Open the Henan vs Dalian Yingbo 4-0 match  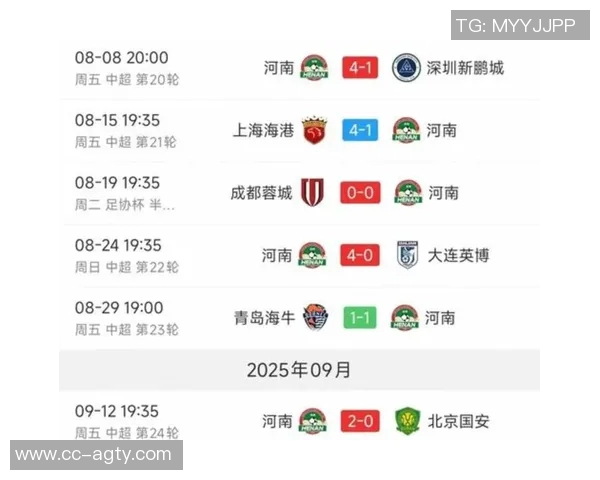[x=359, y=255]
